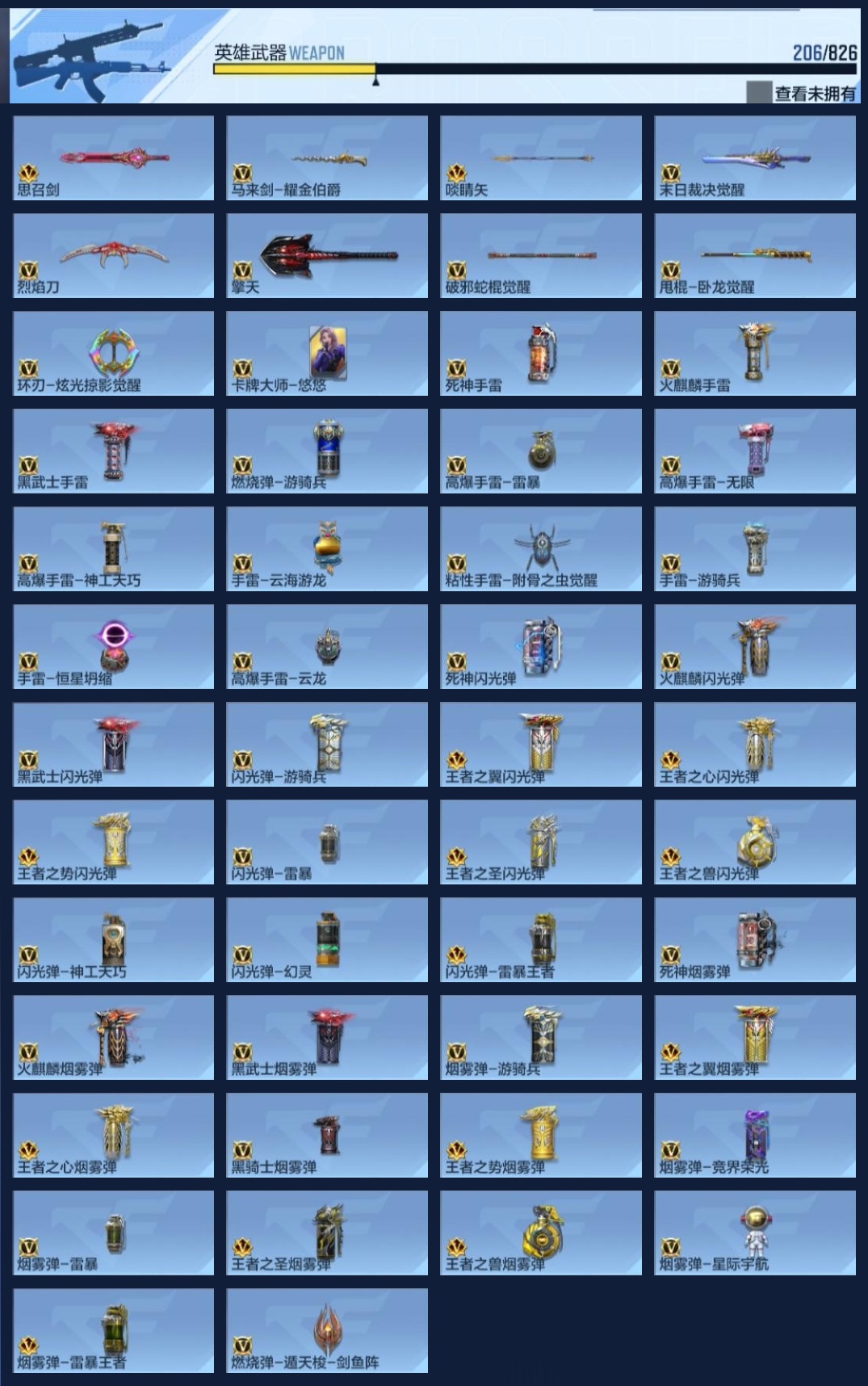
Task: Open 手雷-恒星坍缩 card
Action: click(114, 647)
